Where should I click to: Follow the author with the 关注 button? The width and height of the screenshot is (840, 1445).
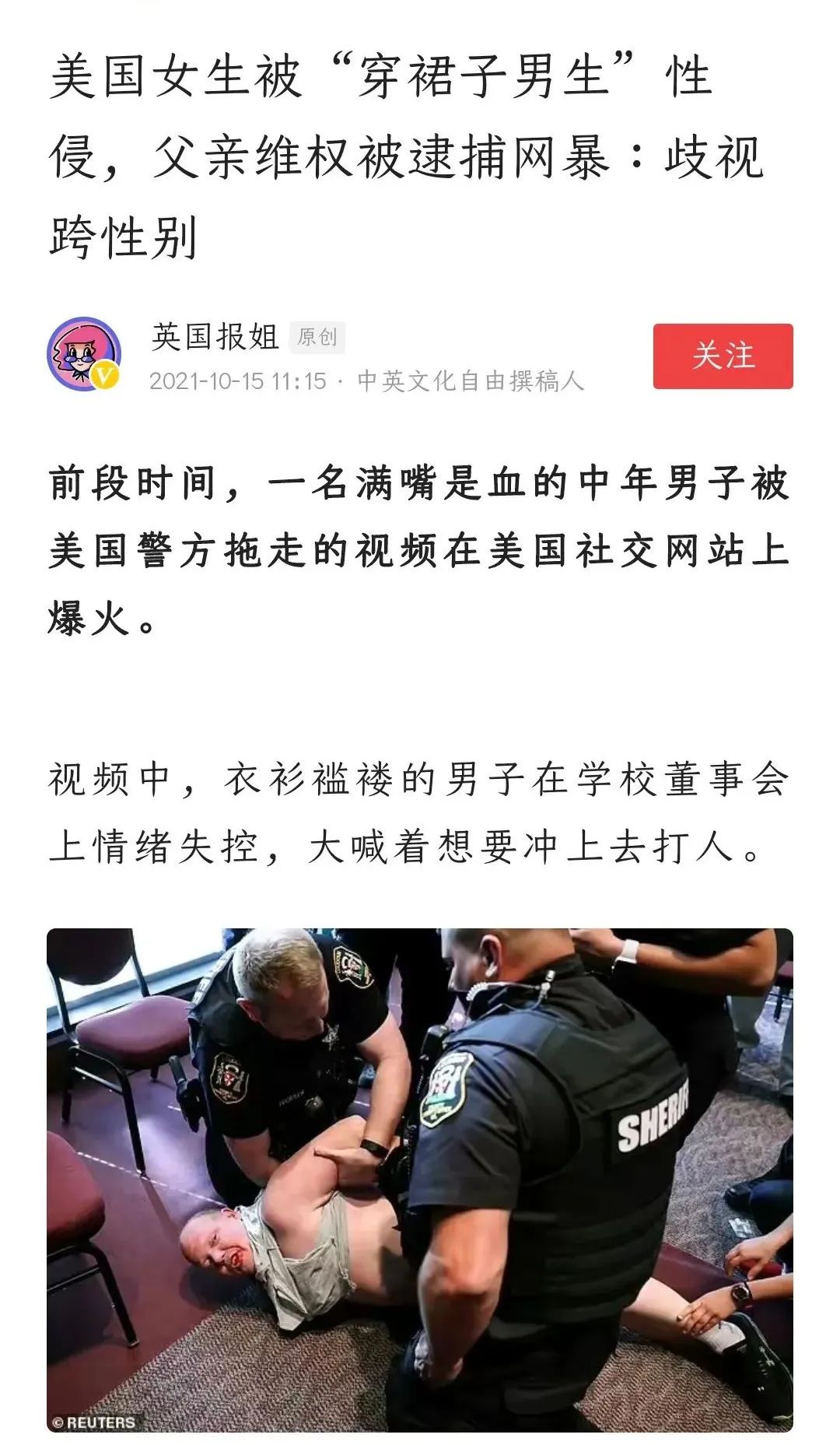click(723, 356)
